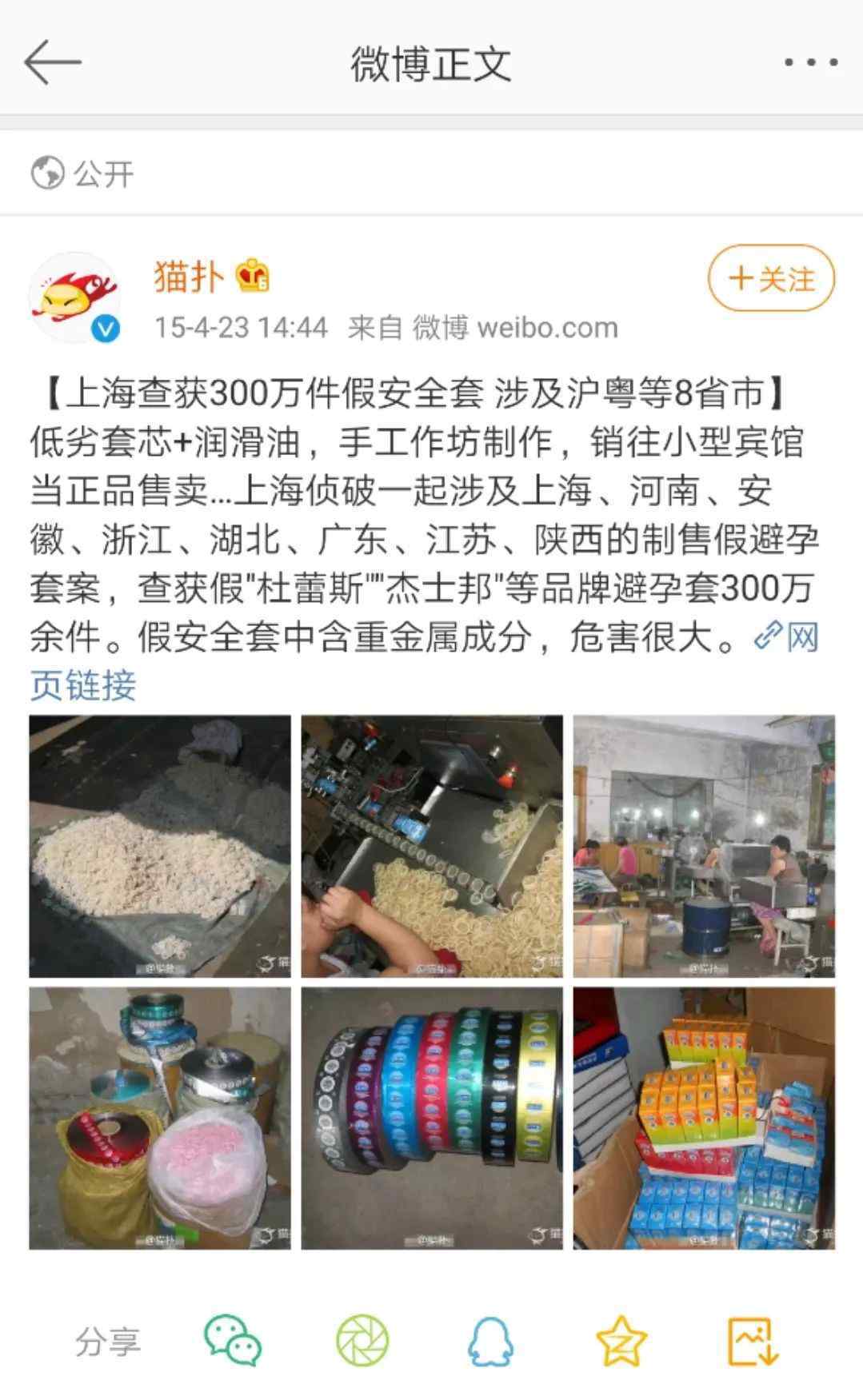Open the three-dot overflow menu

[811, 62]
